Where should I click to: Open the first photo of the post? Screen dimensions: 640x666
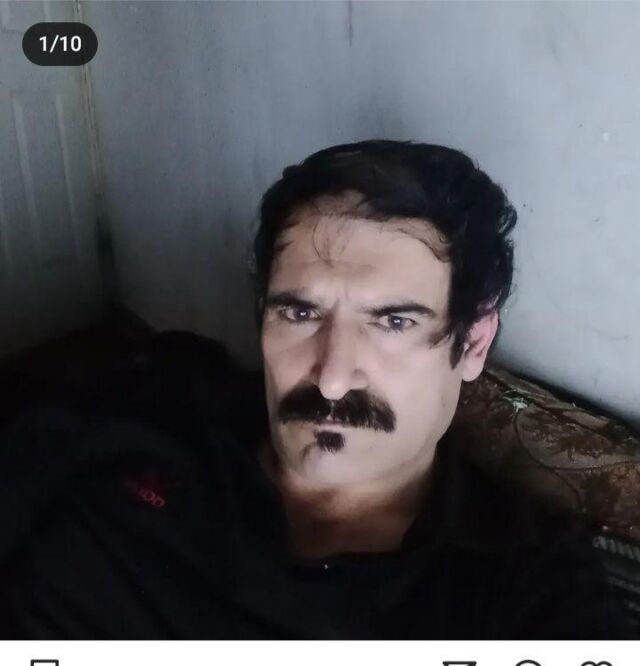320,330
